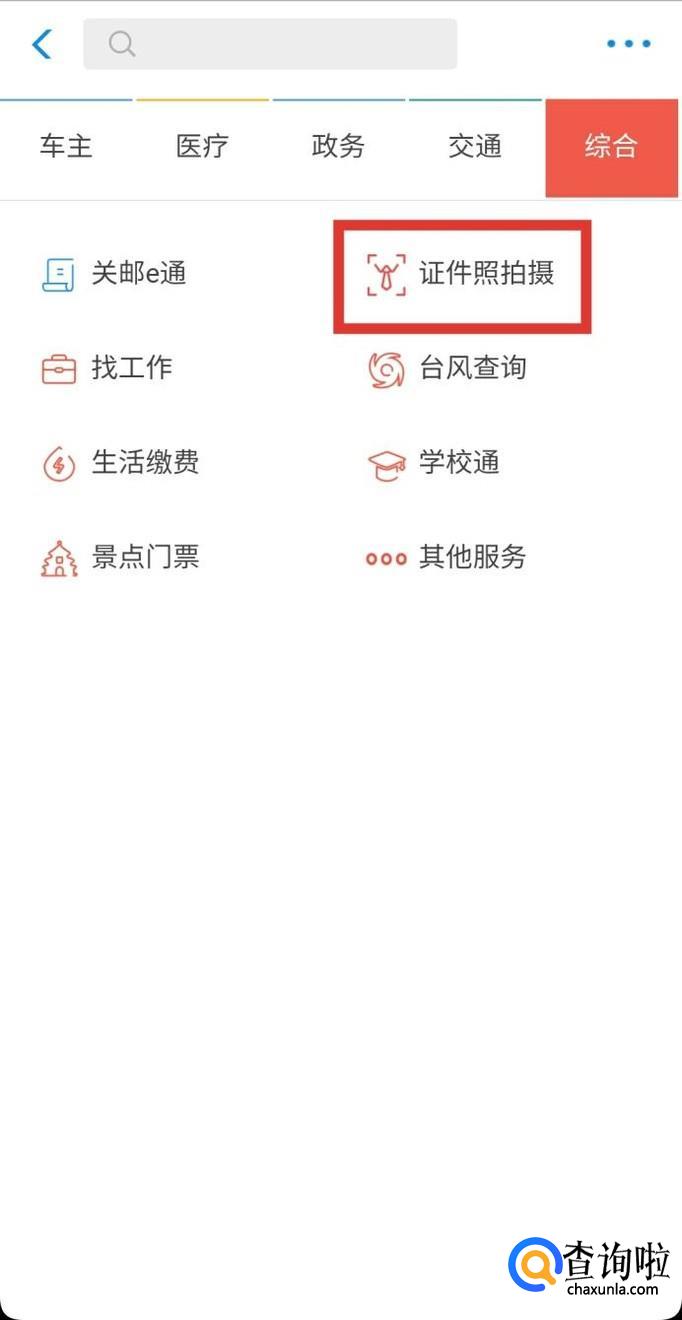Tap the highlighted 综合 tab

click(611, 147)
